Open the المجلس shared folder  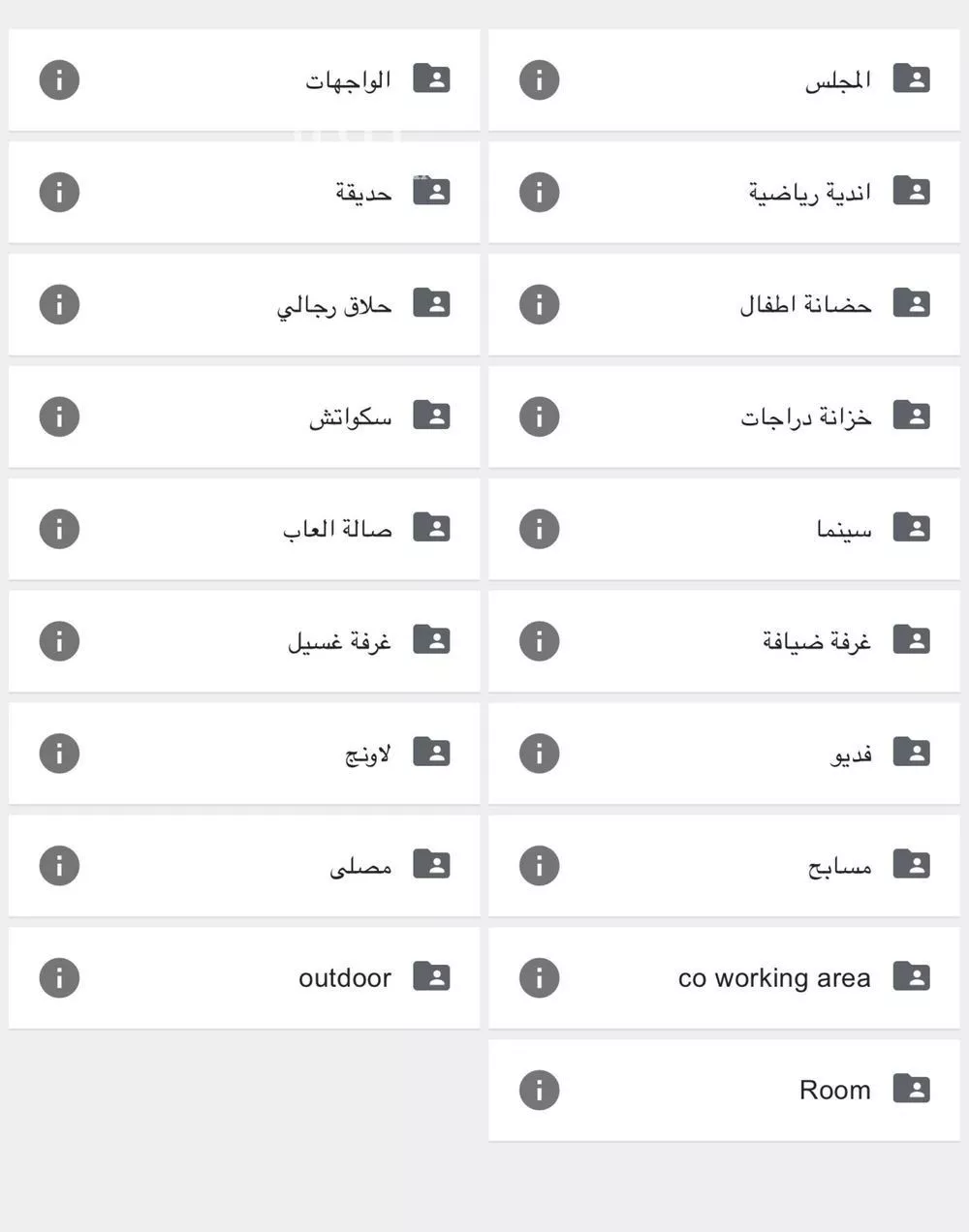coord(838,80)
